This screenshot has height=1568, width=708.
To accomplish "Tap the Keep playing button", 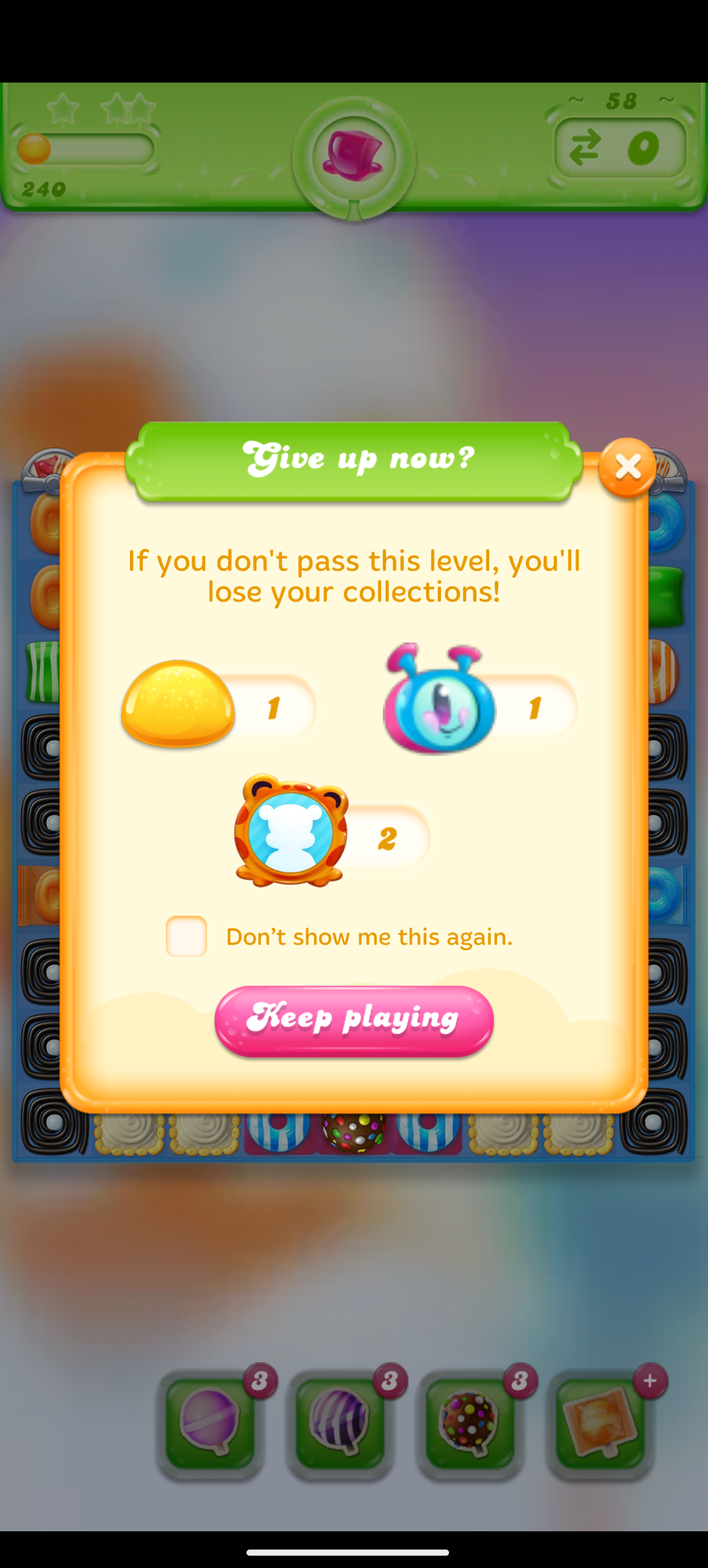I will (354, 1020).
